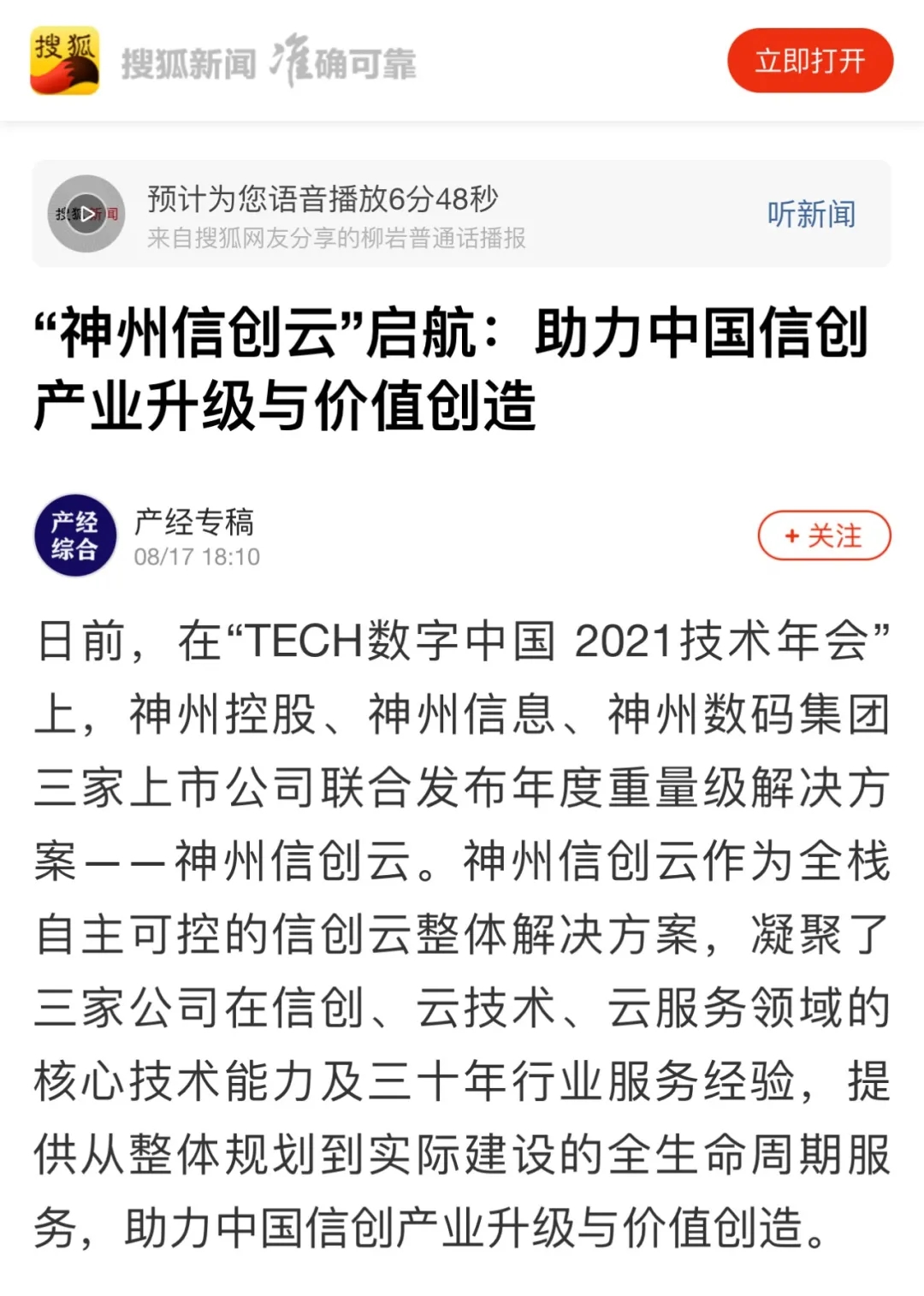Follow 产经专稿 with 关注 button
The width and height of the screenshot is (924, 1296).
(x=823, y=536)
